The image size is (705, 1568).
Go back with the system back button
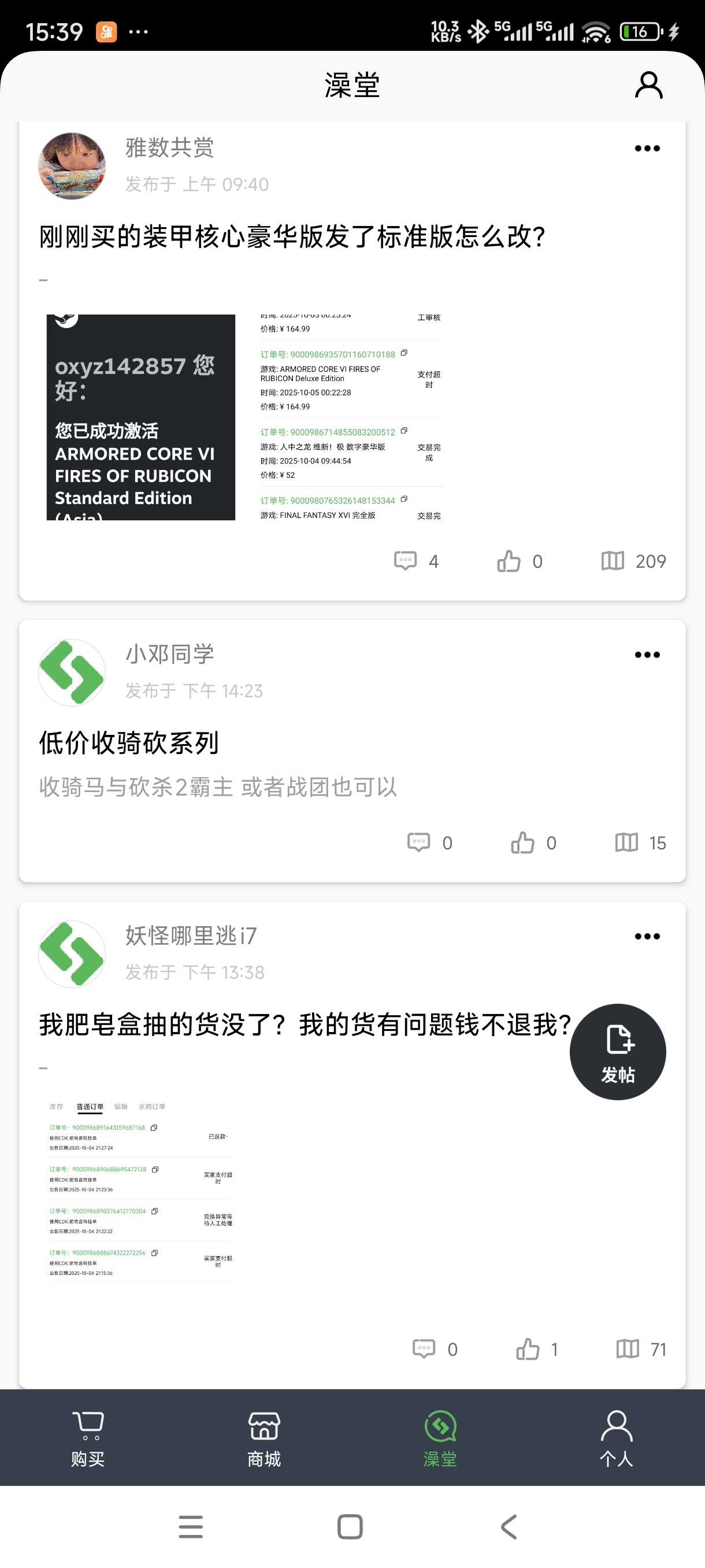pyautogui.click(x=509, y=1526)
